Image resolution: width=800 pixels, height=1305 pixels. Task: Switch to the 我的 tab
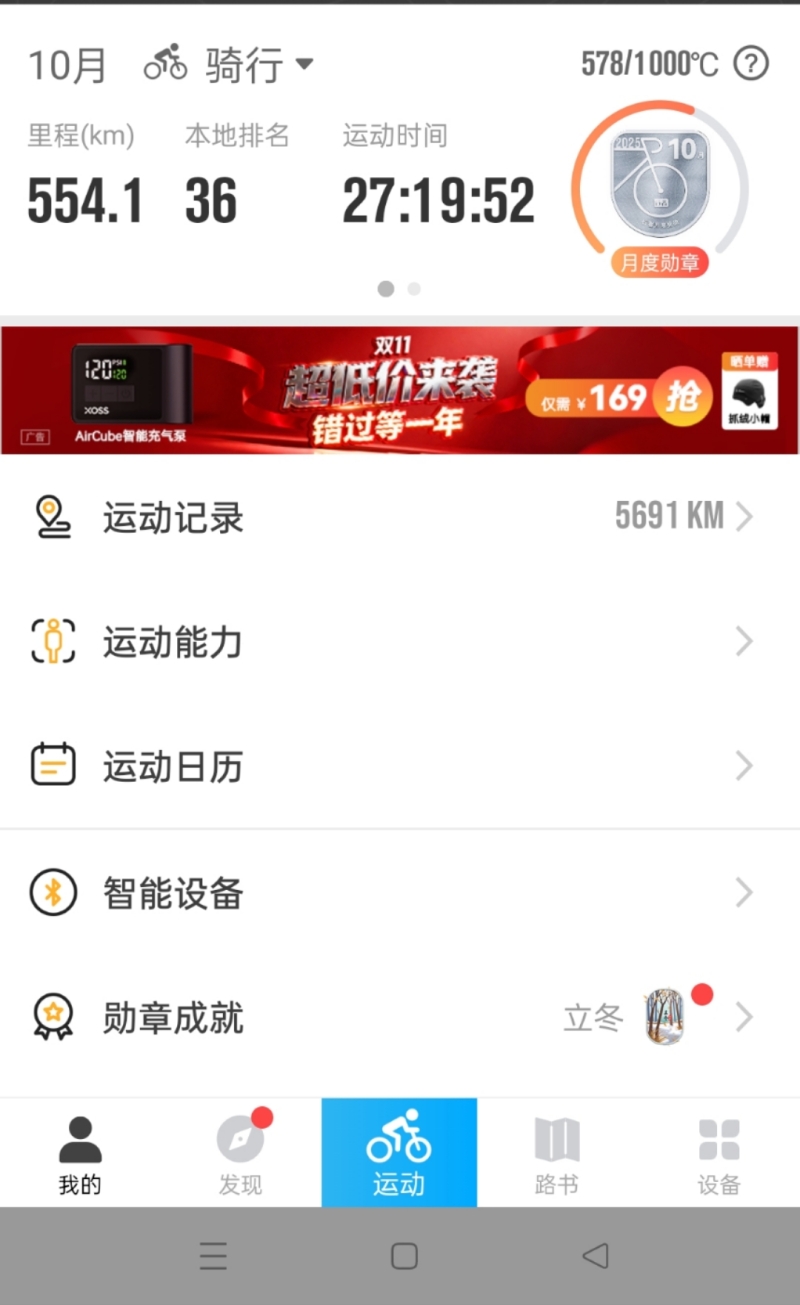coord(80,1155)
